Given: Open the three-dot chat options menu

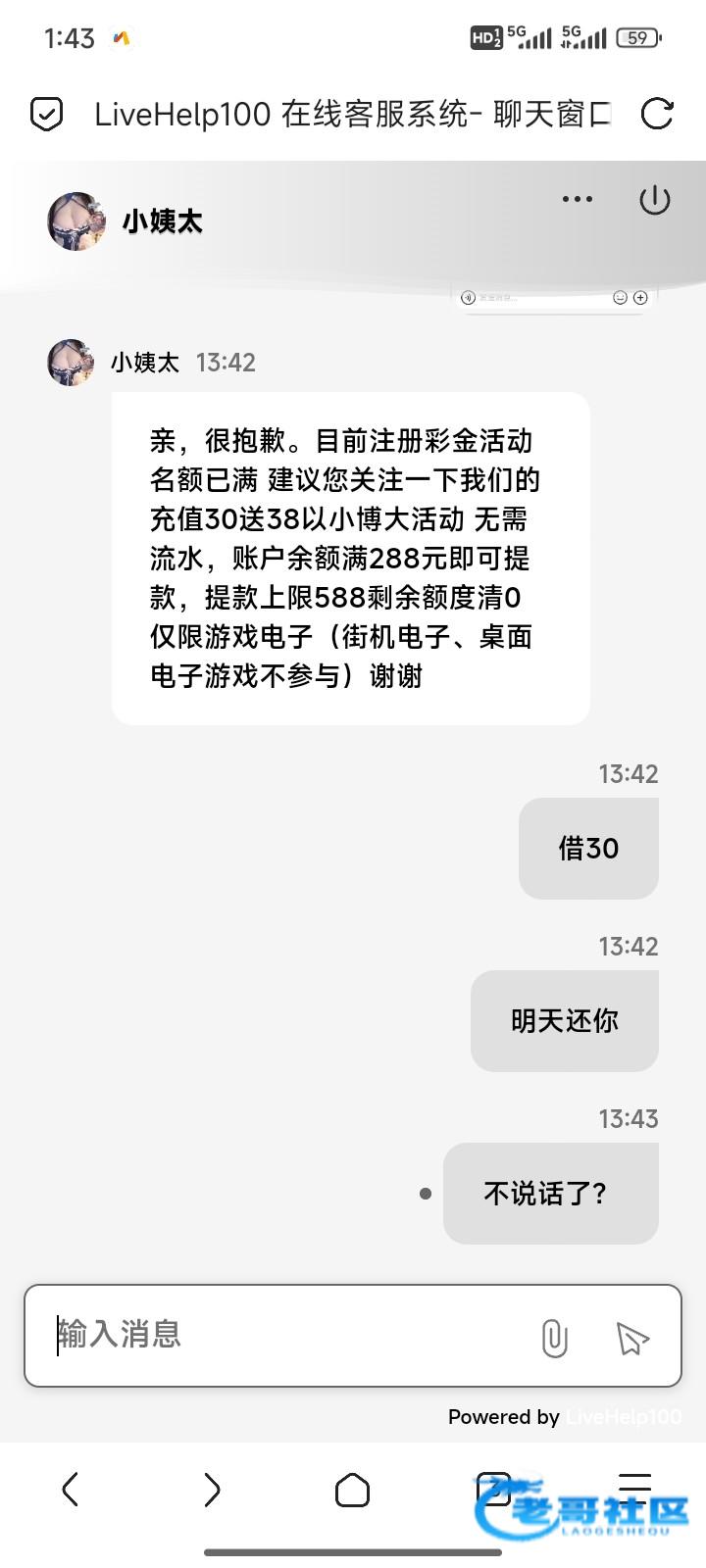Looking at the screenshot, I should click(x=577, y=199).
